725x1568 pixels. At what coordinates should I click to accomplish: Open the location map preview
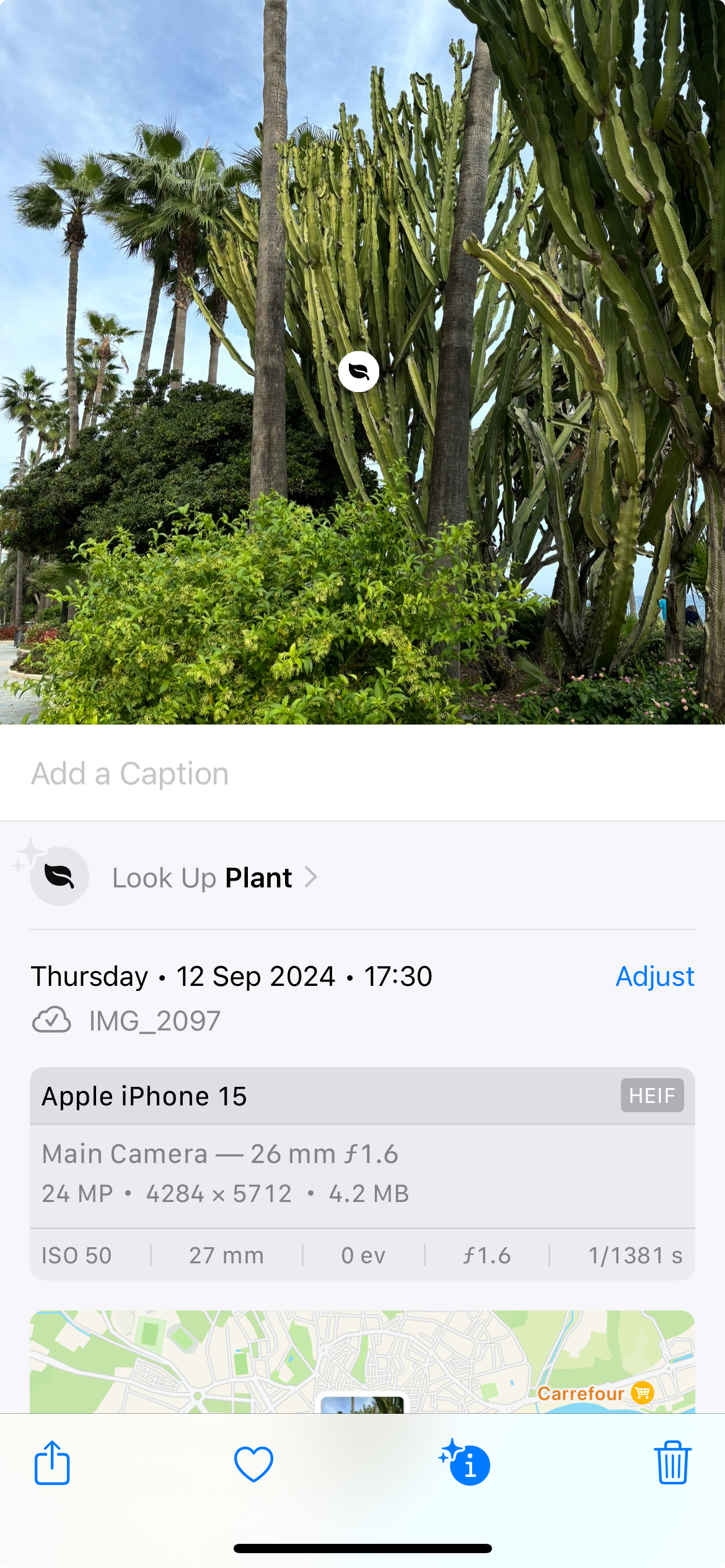[x=362, y=1362]
